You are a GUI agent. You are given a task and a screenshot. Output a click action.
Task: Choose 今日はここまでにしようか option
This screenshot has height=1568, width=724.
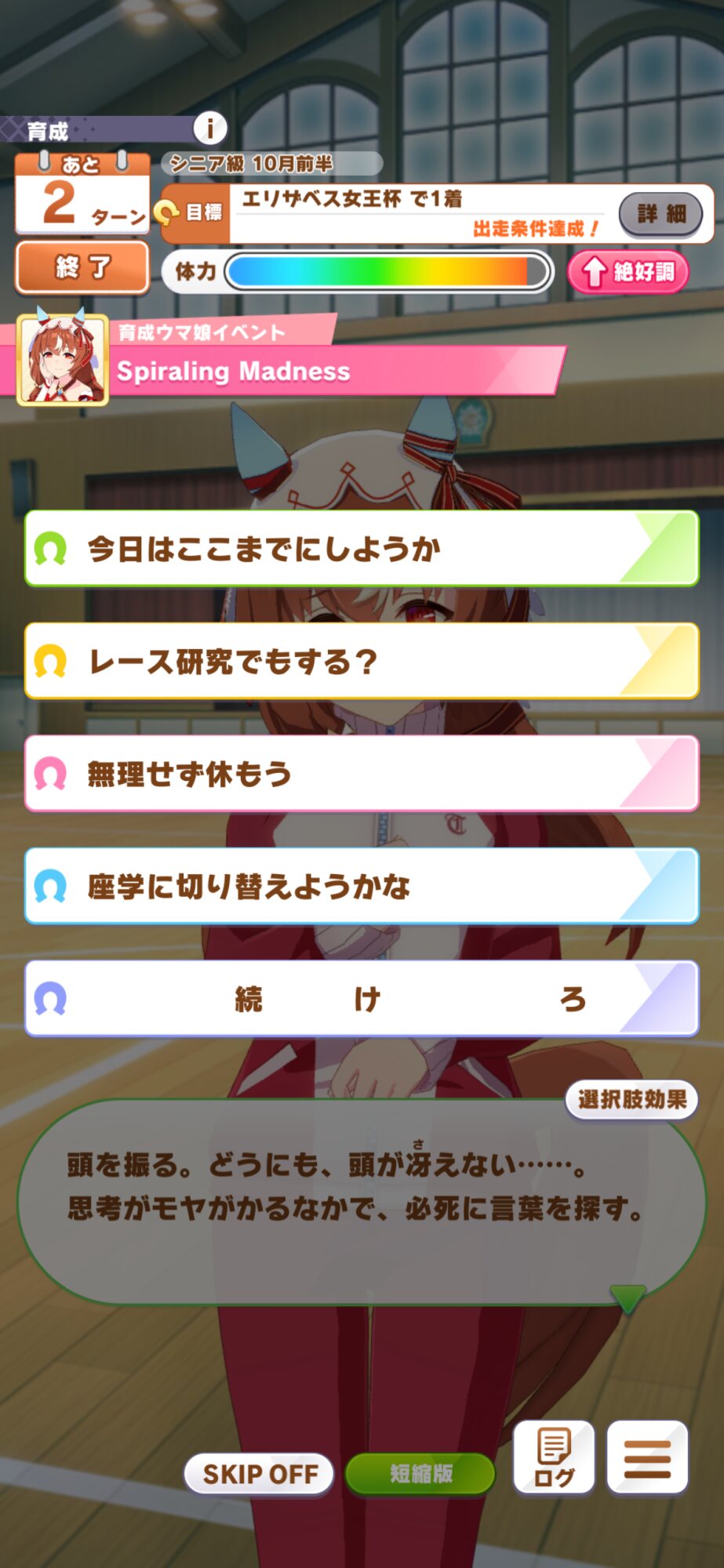pyautogui.click(x=362, y=549)
